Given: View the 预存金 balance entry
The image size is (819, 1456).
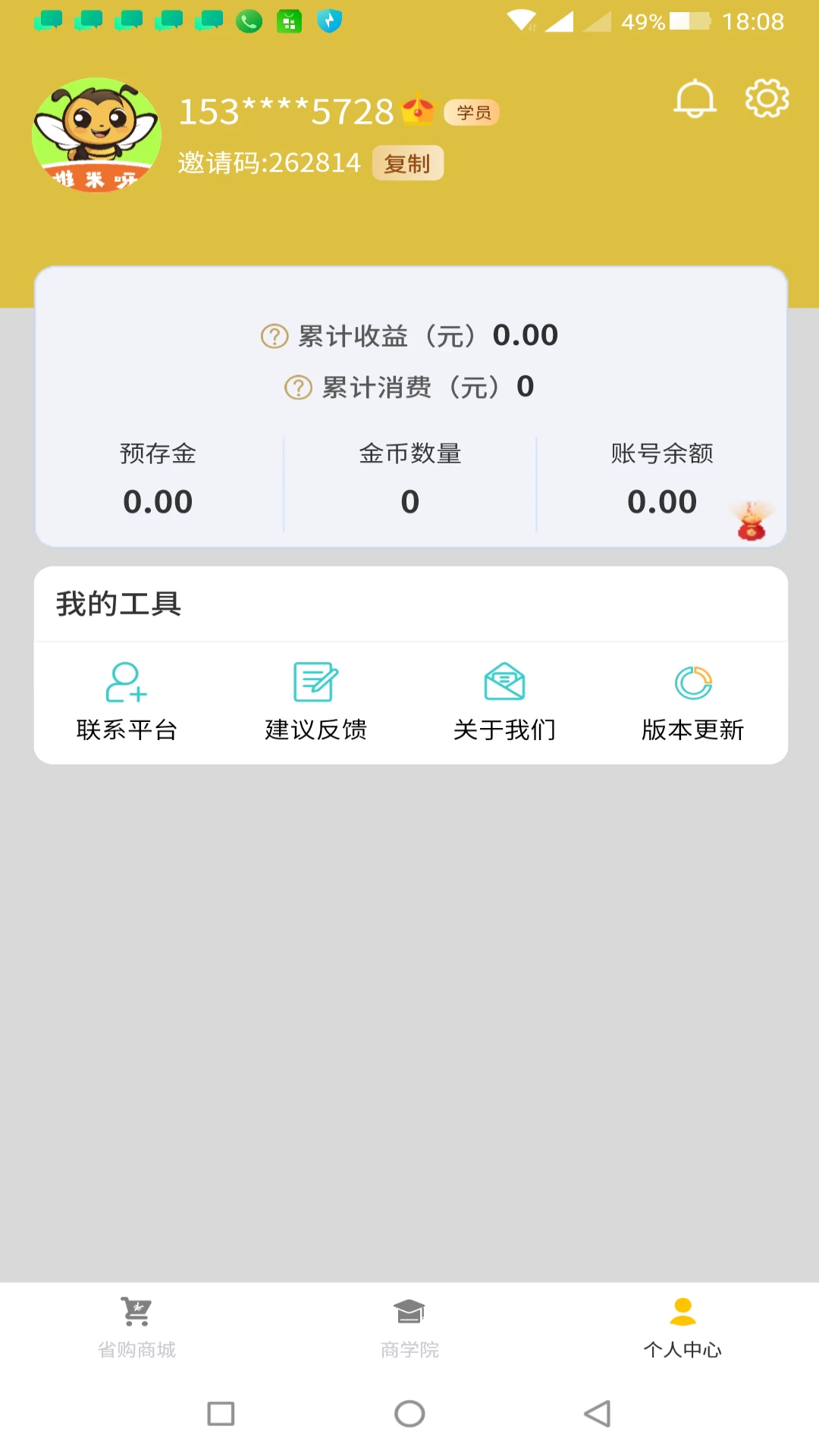Looking at the screenshot, I should tap(158, 478).
